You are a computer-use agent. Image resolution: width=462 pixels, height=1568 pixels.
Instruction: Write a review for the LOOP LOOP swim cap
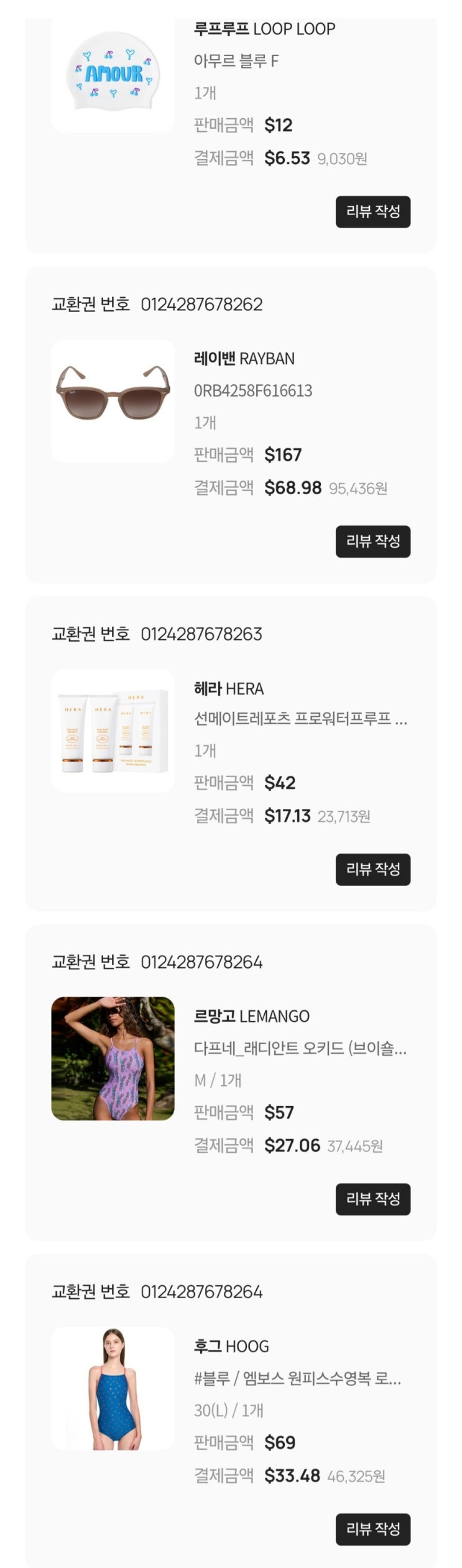[x=373, y=212]
